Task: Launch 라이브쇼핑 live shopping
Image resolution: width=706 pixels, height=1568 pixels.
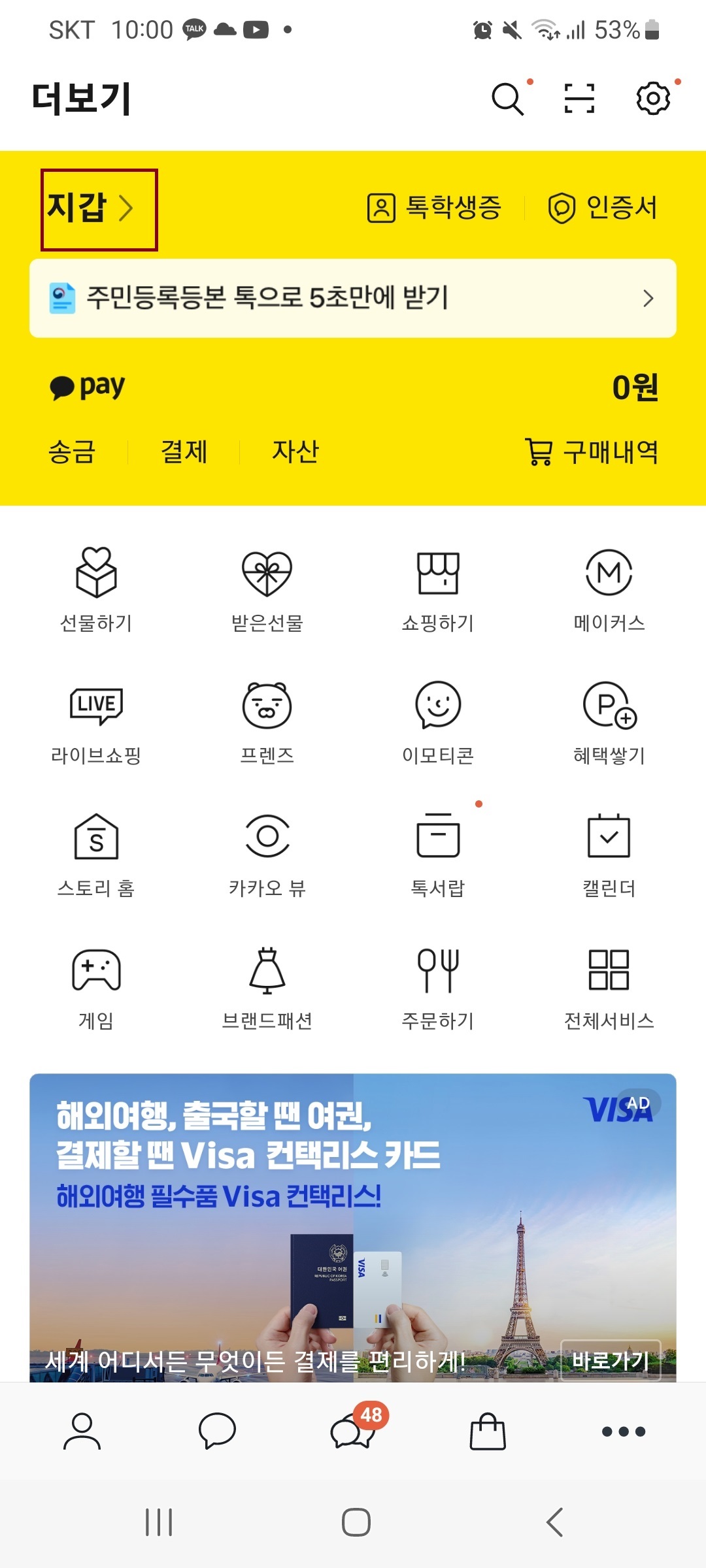Action: point(95,722)
